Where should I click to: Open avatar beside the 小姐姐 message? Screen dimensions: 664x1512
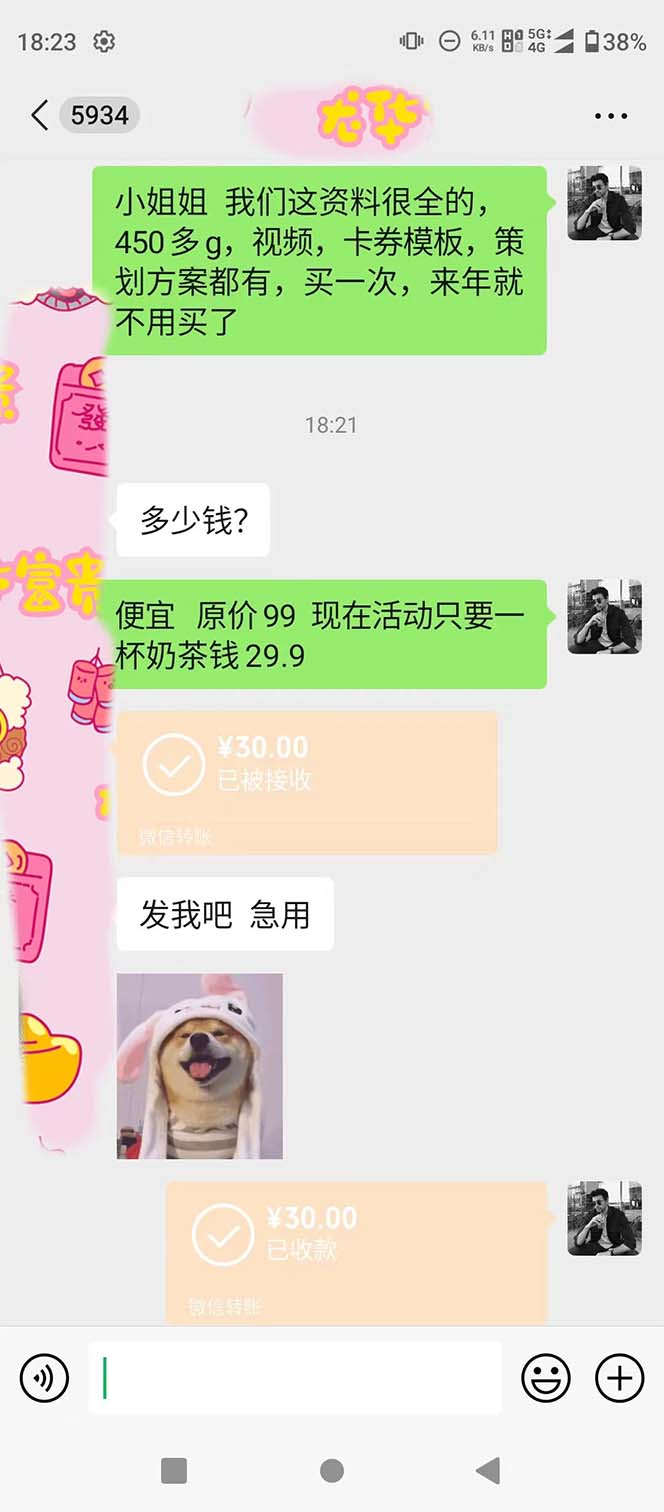coord(604,203)
